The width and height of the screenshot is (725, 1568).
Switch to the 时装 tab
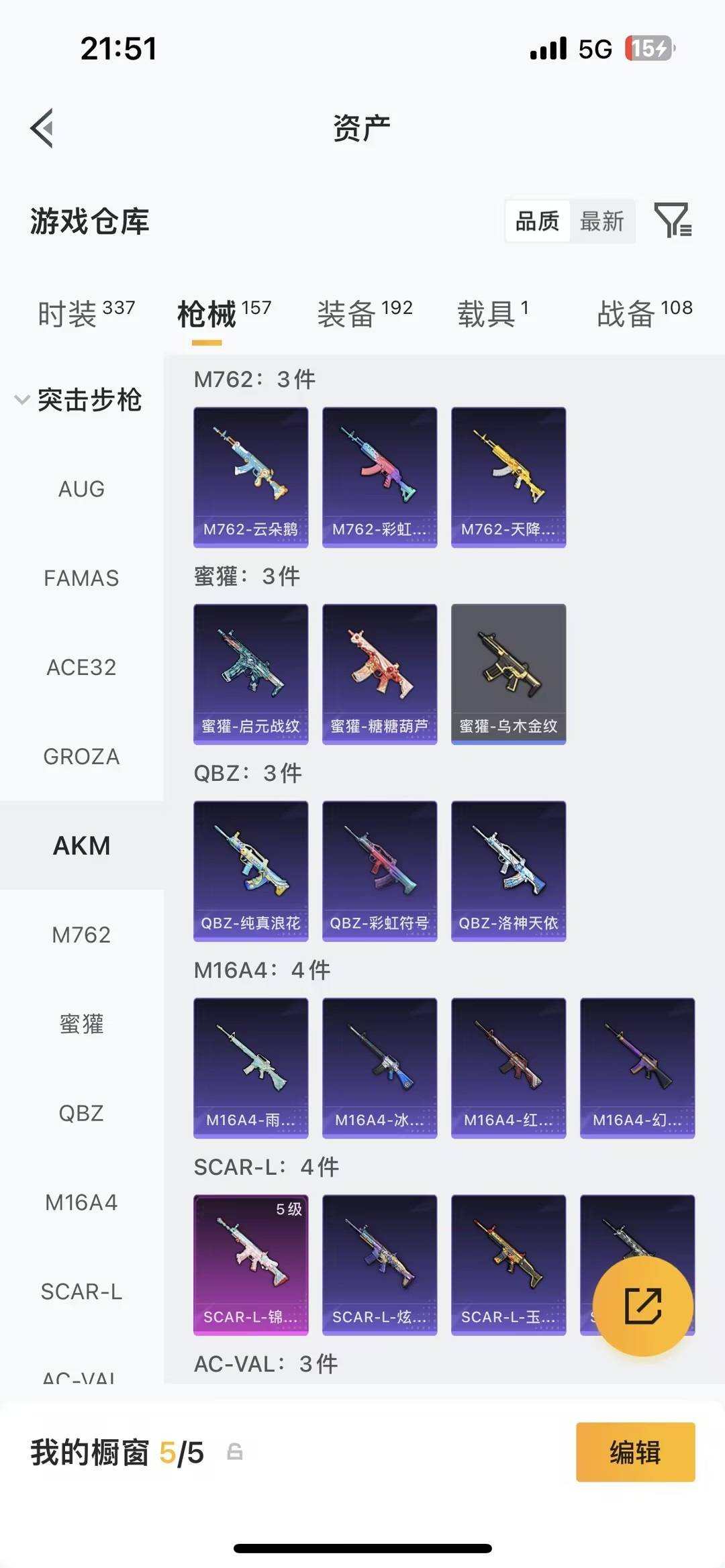click(85, 313)
